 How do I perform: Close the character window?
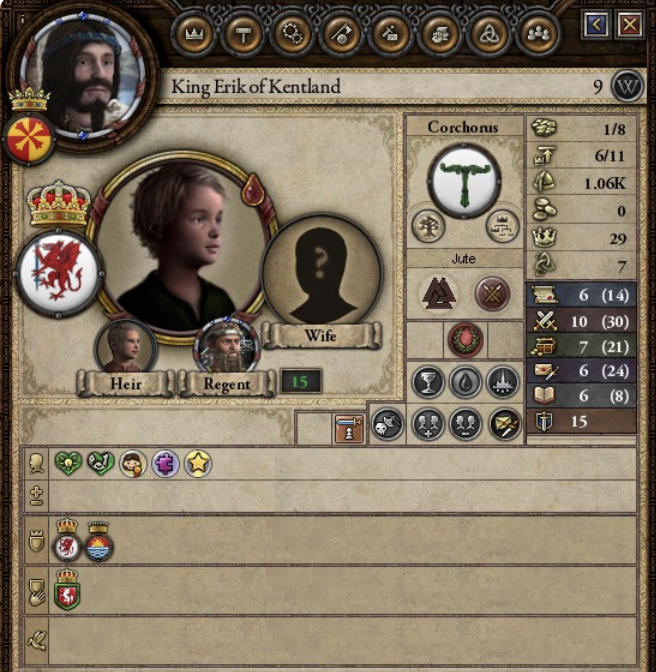coord(630,25)
